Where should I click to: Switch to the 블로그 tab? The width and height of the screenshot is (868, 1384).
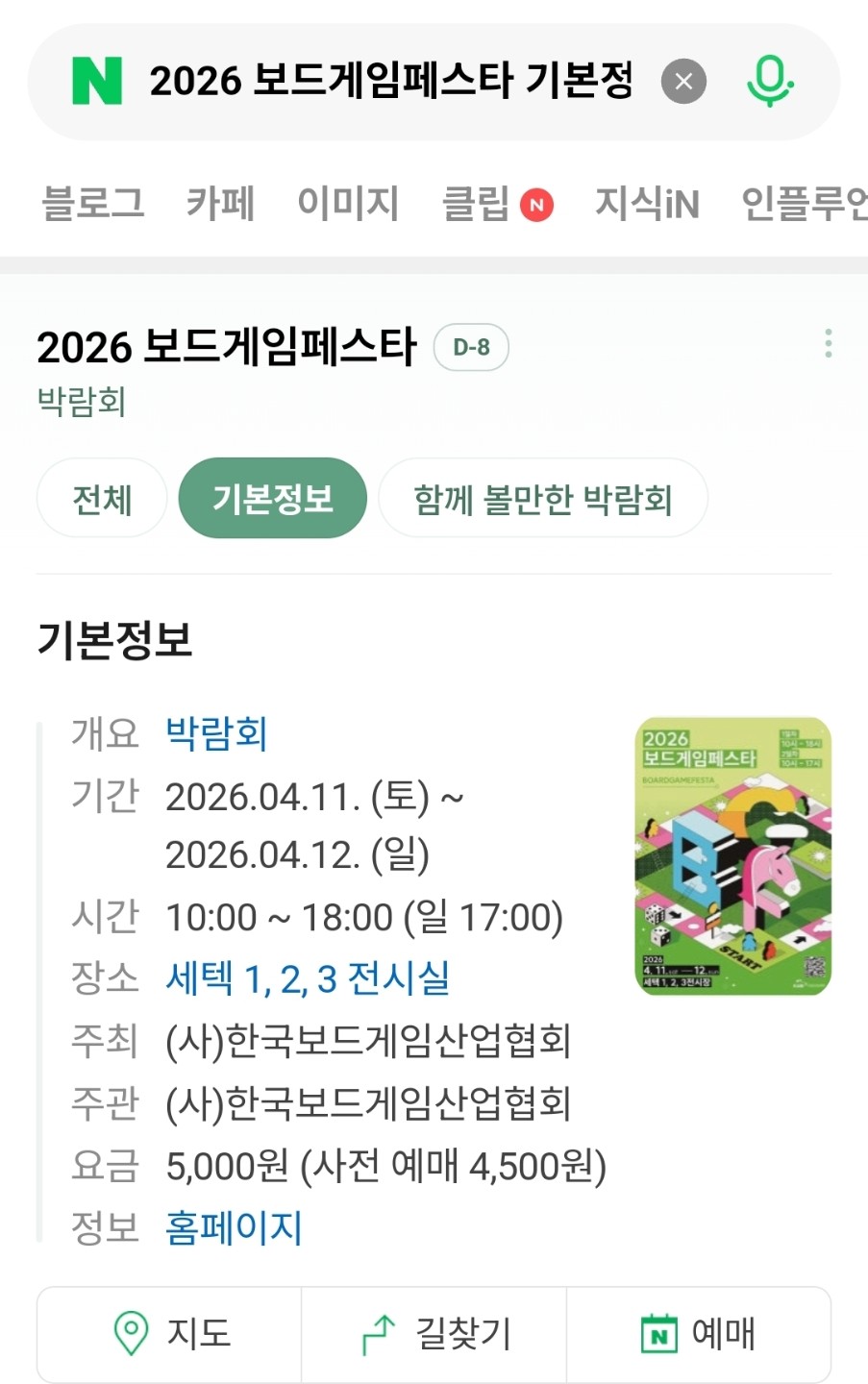click(93, 203)
